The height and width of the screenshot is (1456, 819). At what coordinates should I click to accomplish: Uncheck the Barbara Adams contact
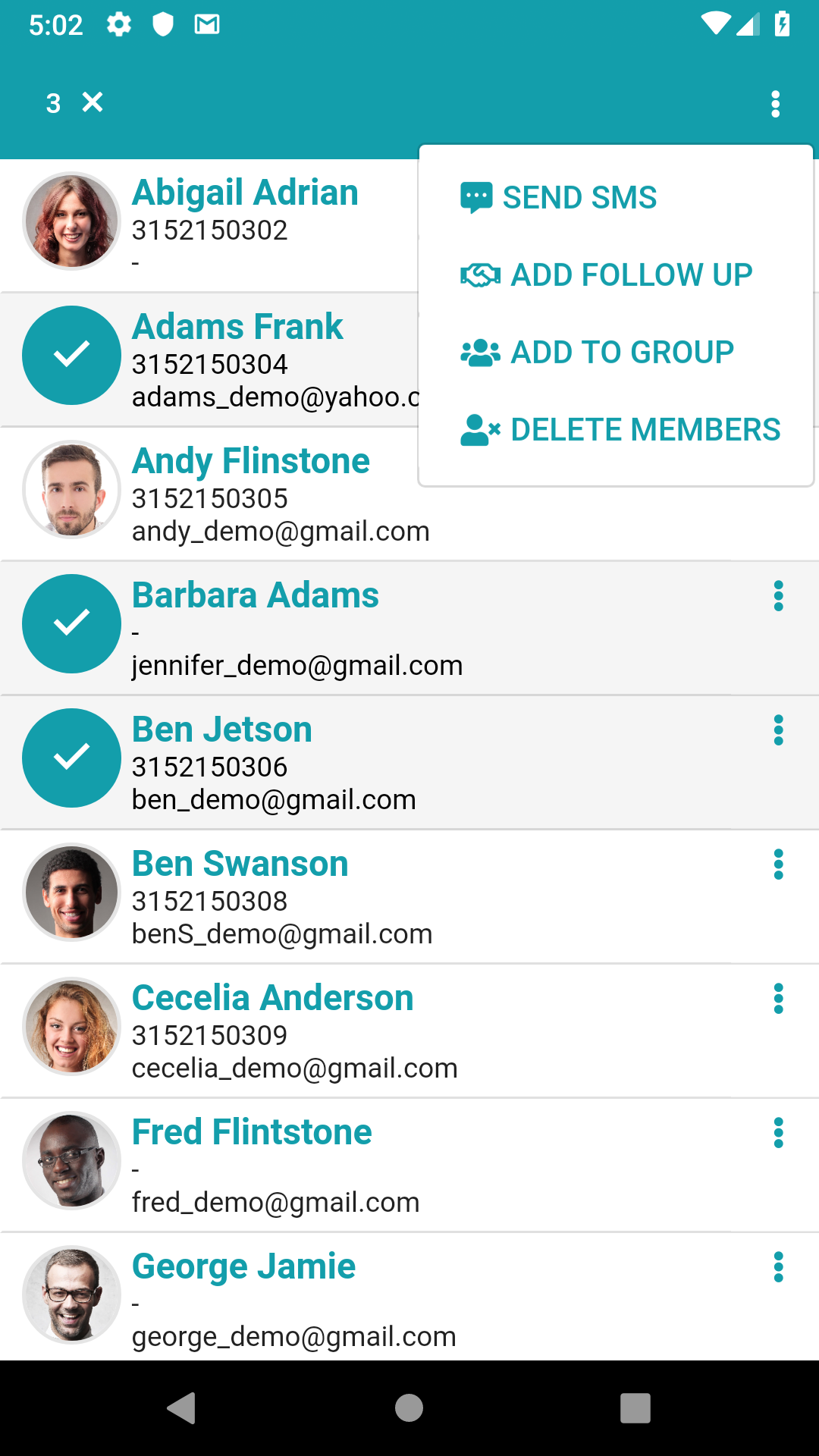coord(71,623)
